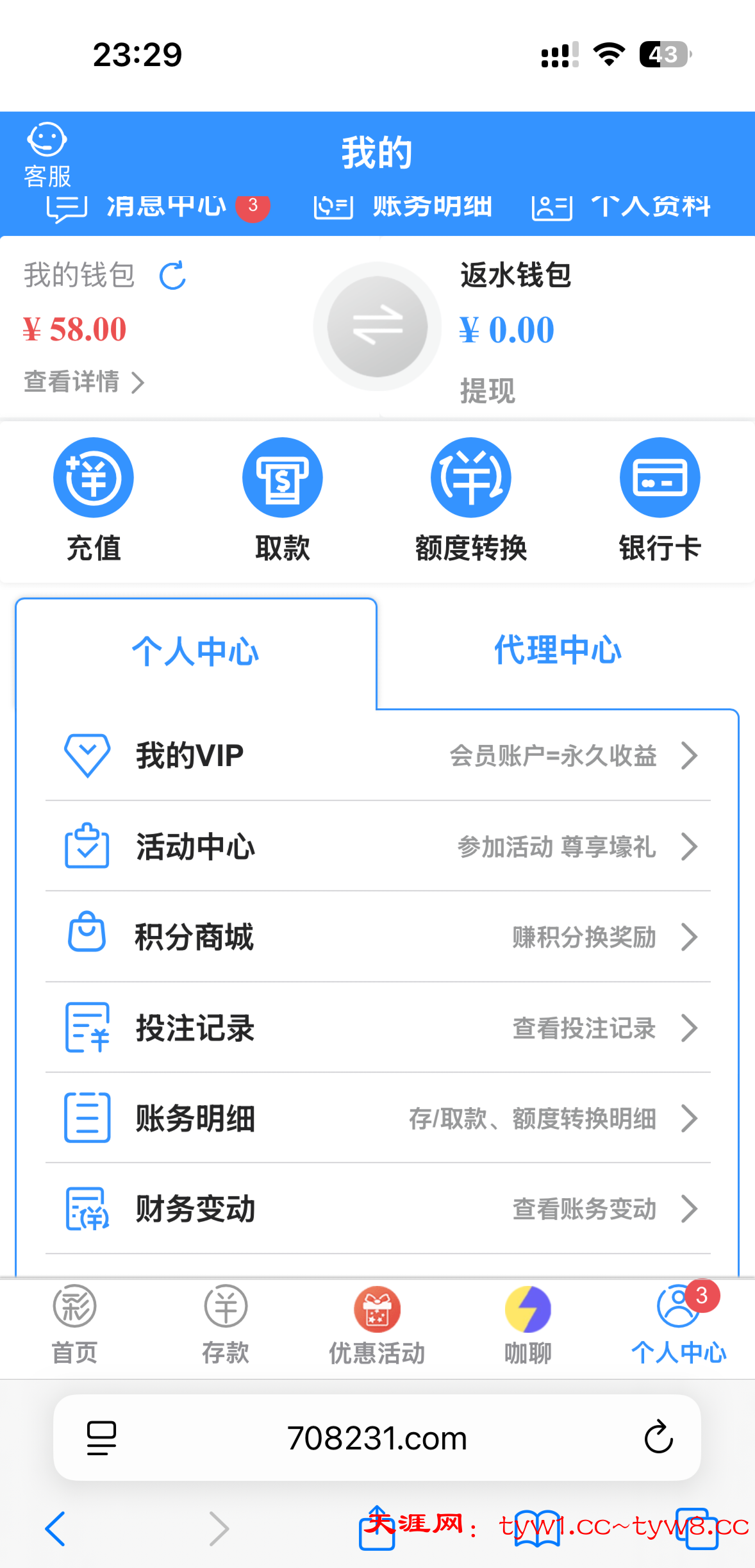
Task: Open 我的VIP row
Action: tap(378, 755)
